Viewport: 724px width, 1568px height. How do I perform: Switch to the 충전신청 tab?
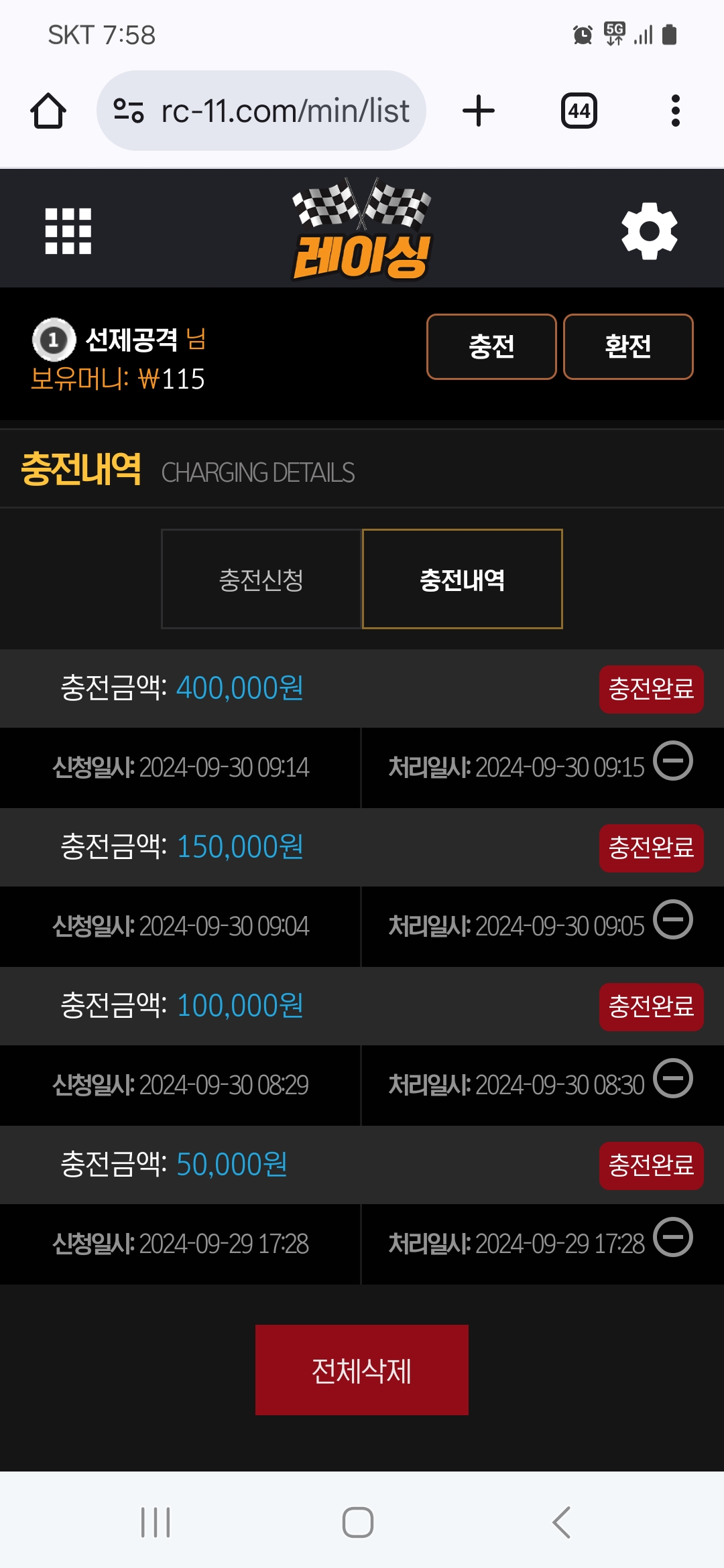tap(261, 579)
